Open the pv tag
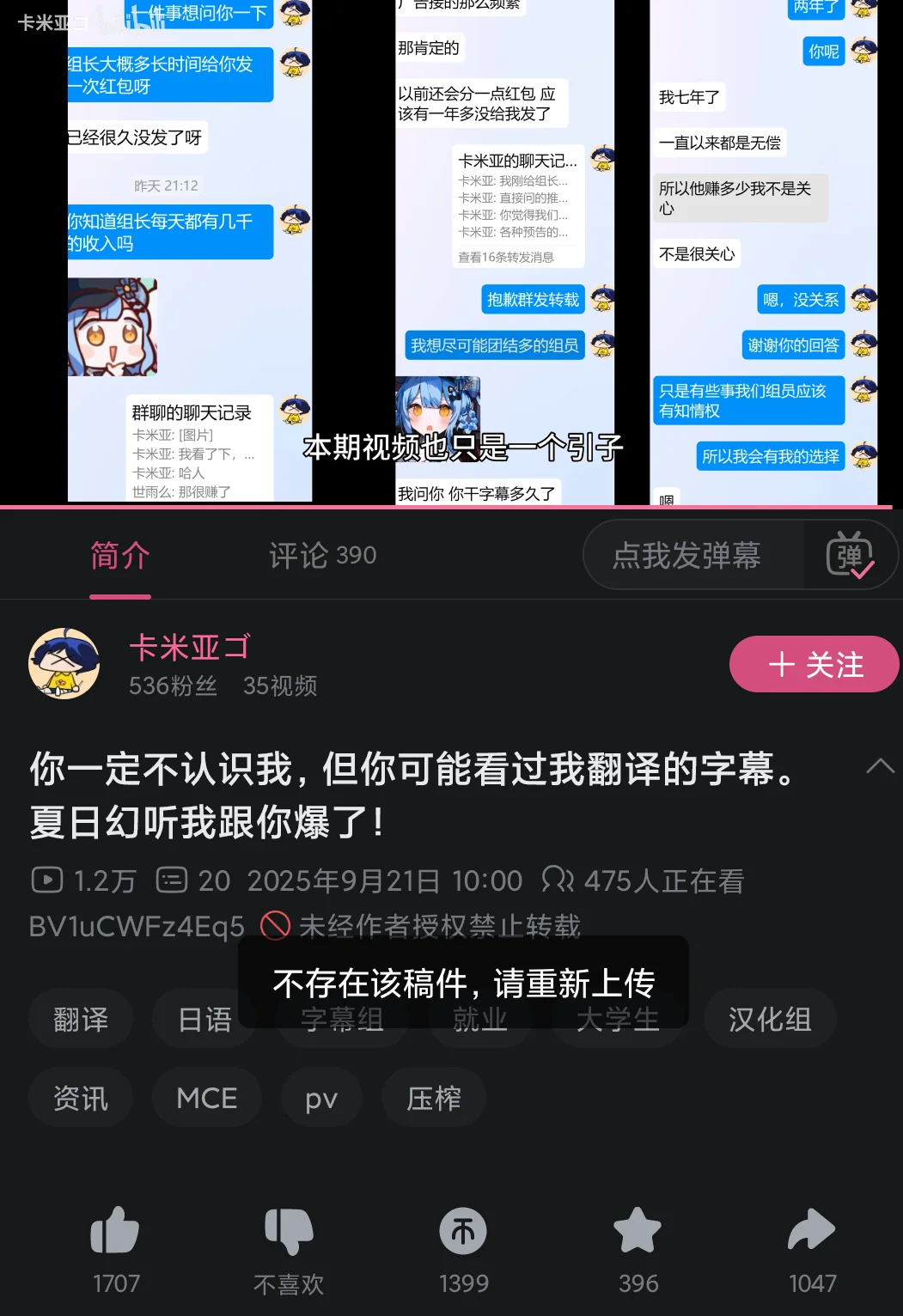The width and height of the screenshot is (903, 1316). (x=321, y=1098)
